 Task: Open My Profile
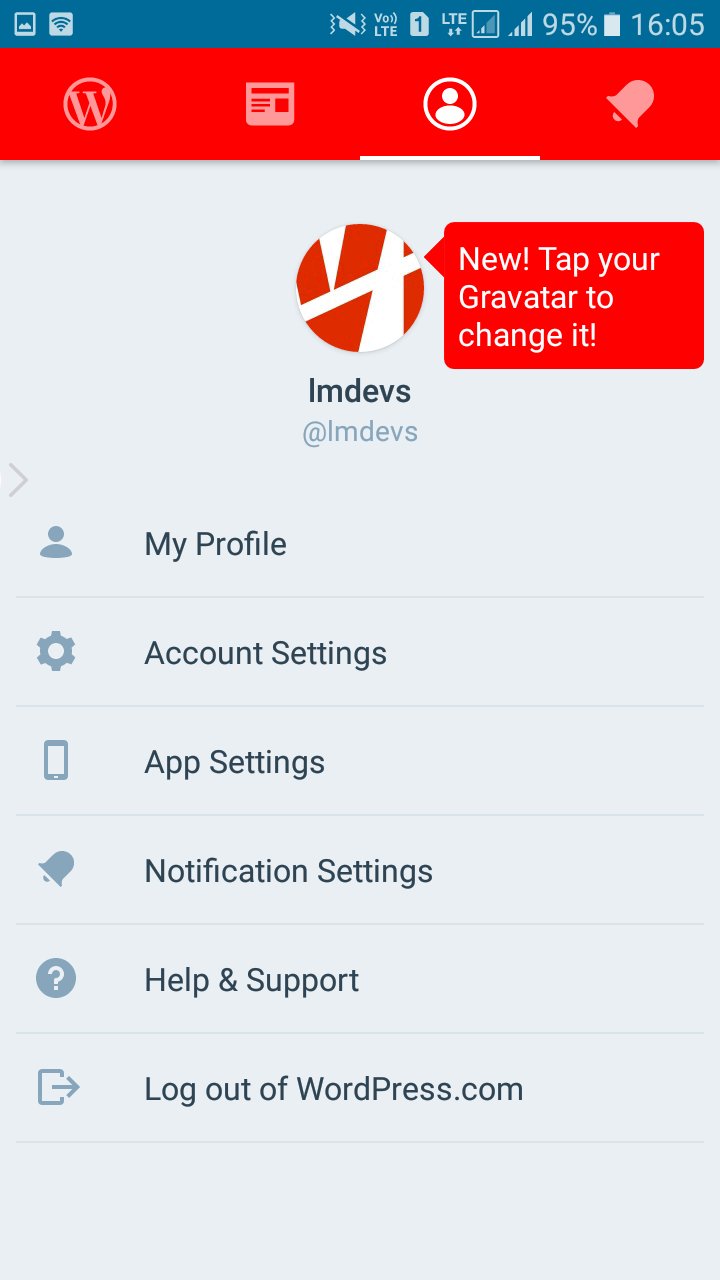360,543
